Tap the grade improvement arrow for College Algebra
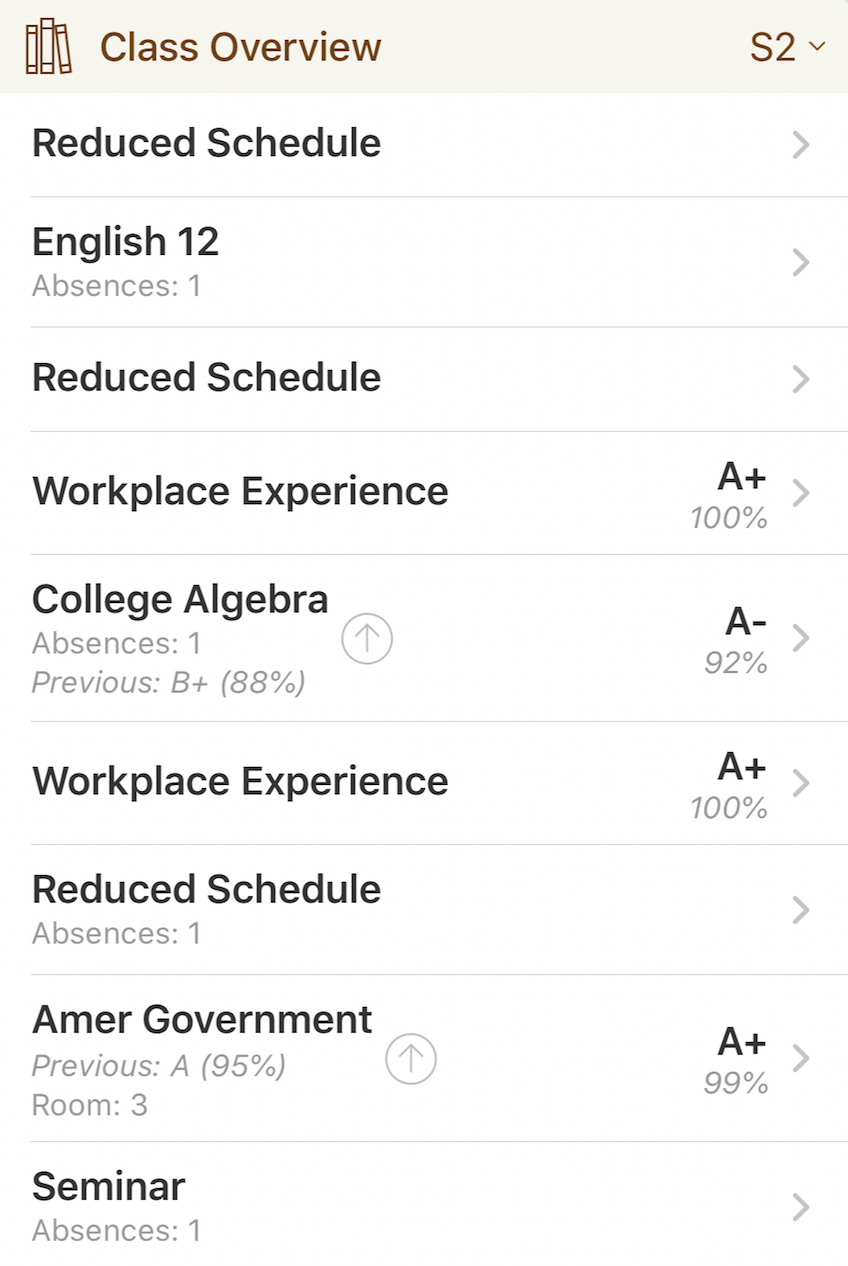This screenshot has height=1266, width=848. pos(367,638)
